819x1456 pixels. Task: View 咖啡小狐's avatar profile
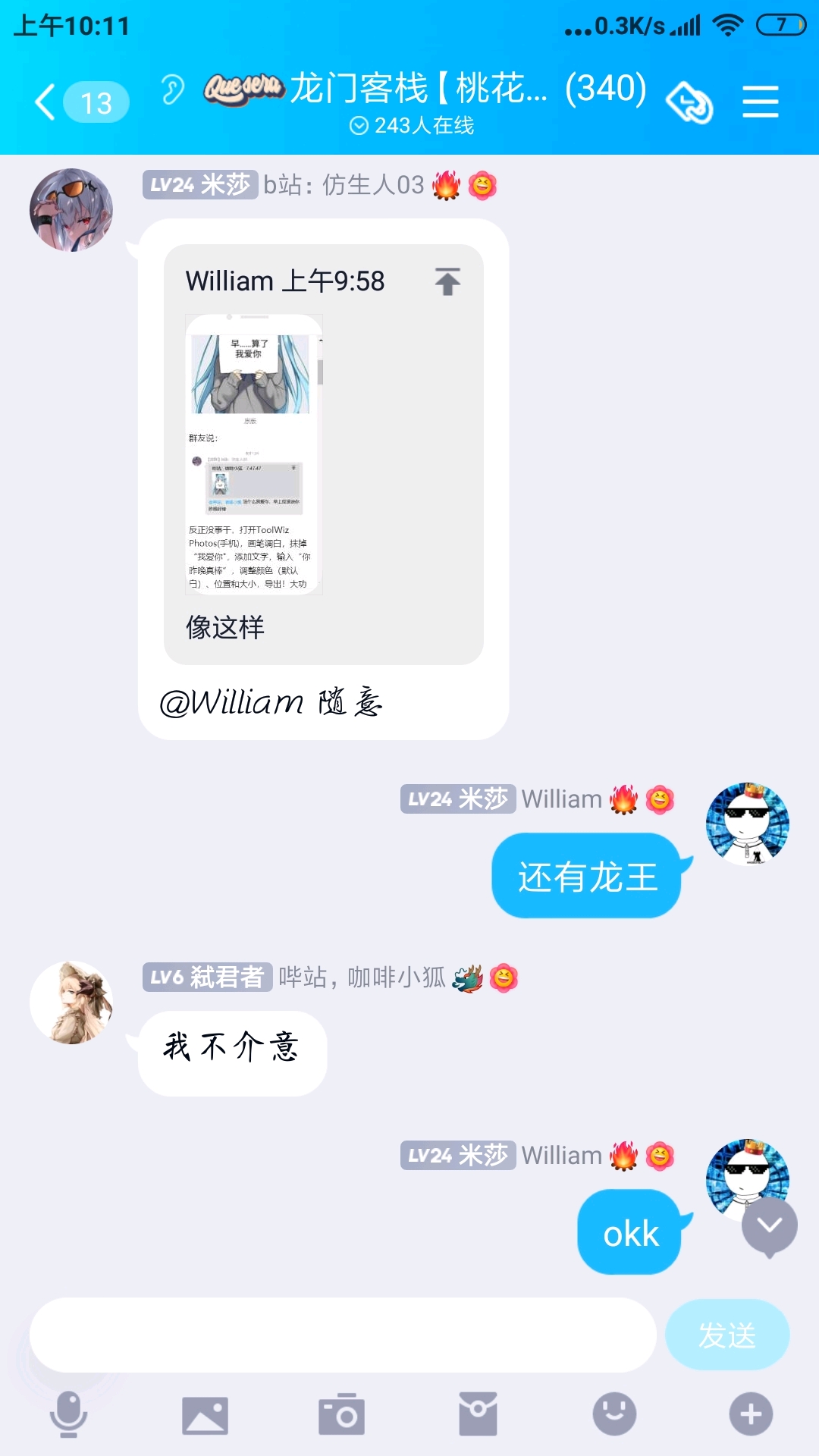[71, 1003]
